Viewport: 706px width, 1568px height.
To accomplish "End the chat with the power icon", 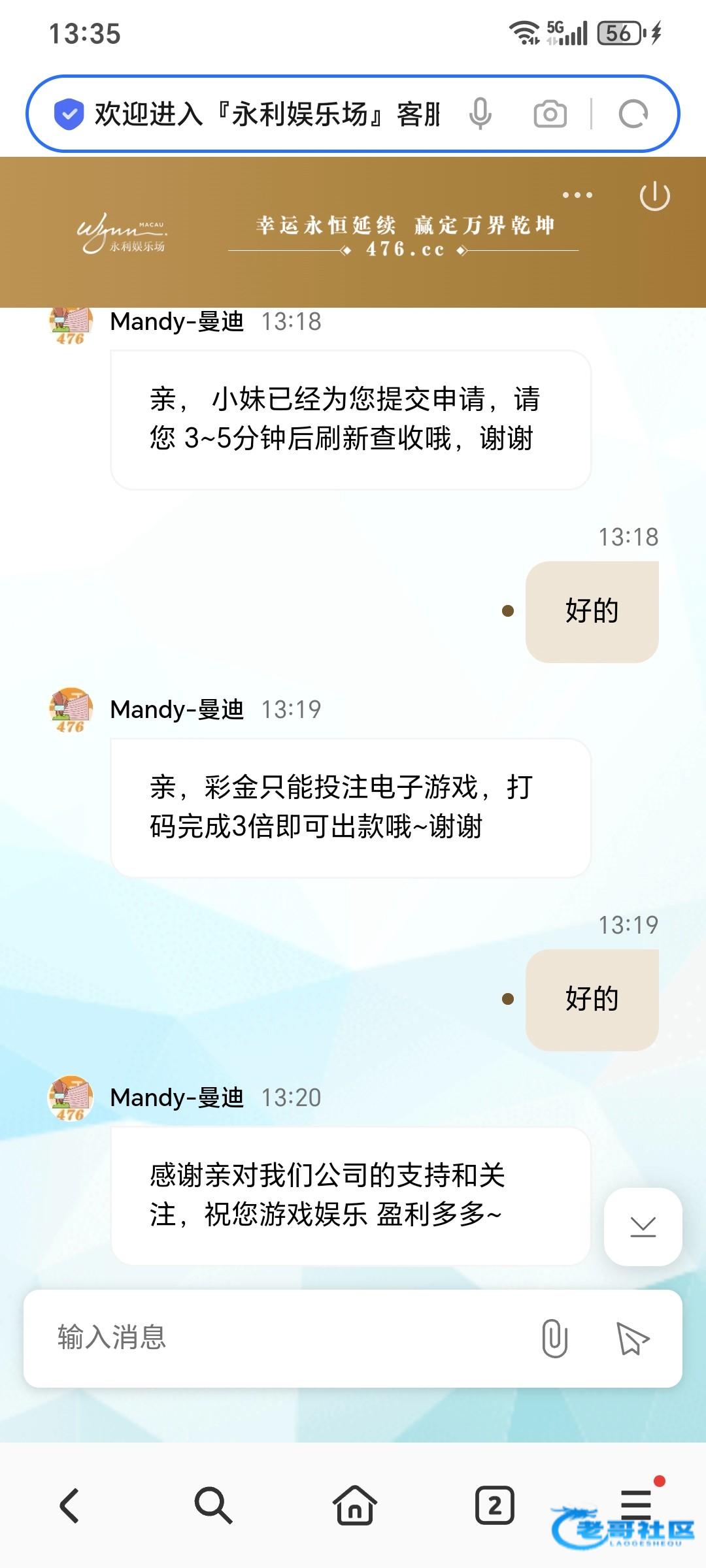I will (654, 196).
